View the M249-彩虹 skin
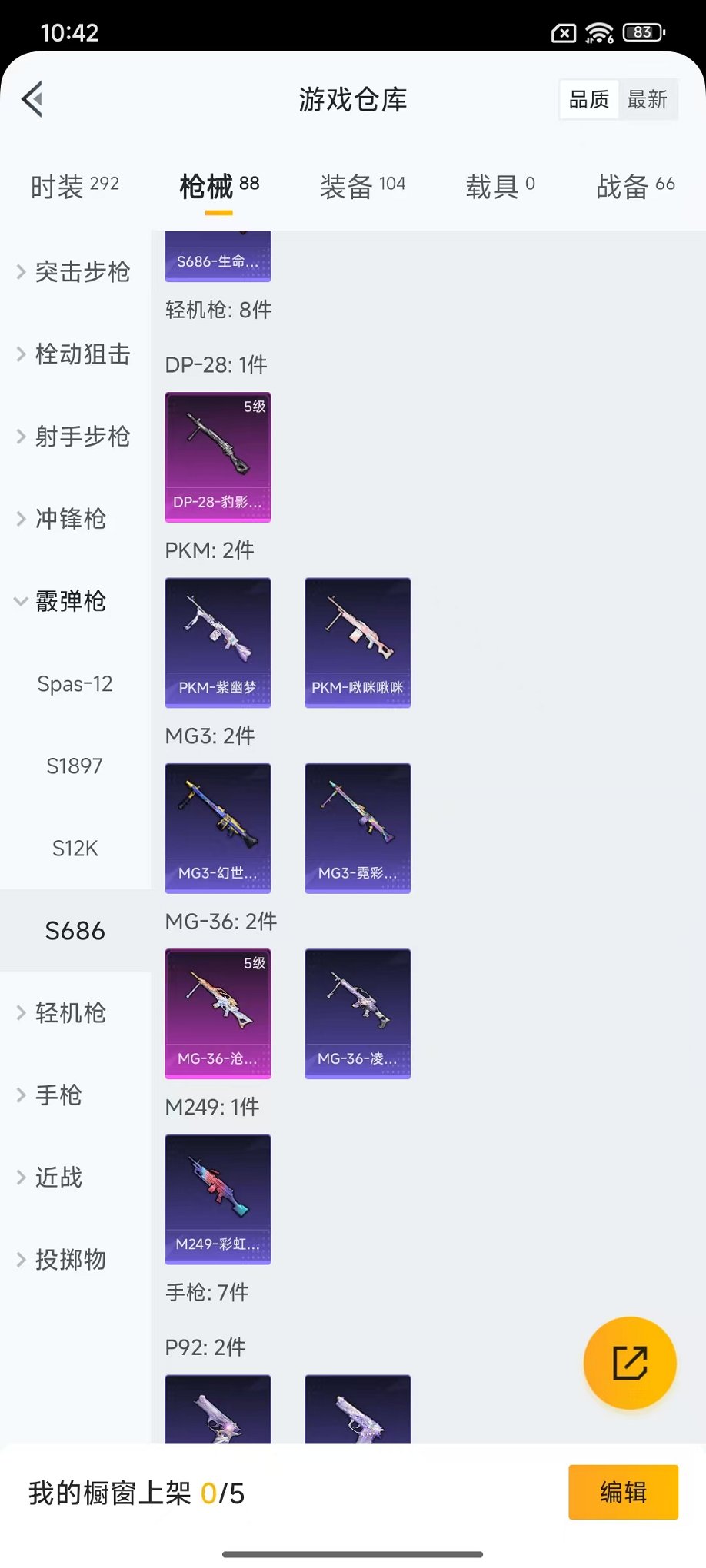 click(x=218, y=1199)
